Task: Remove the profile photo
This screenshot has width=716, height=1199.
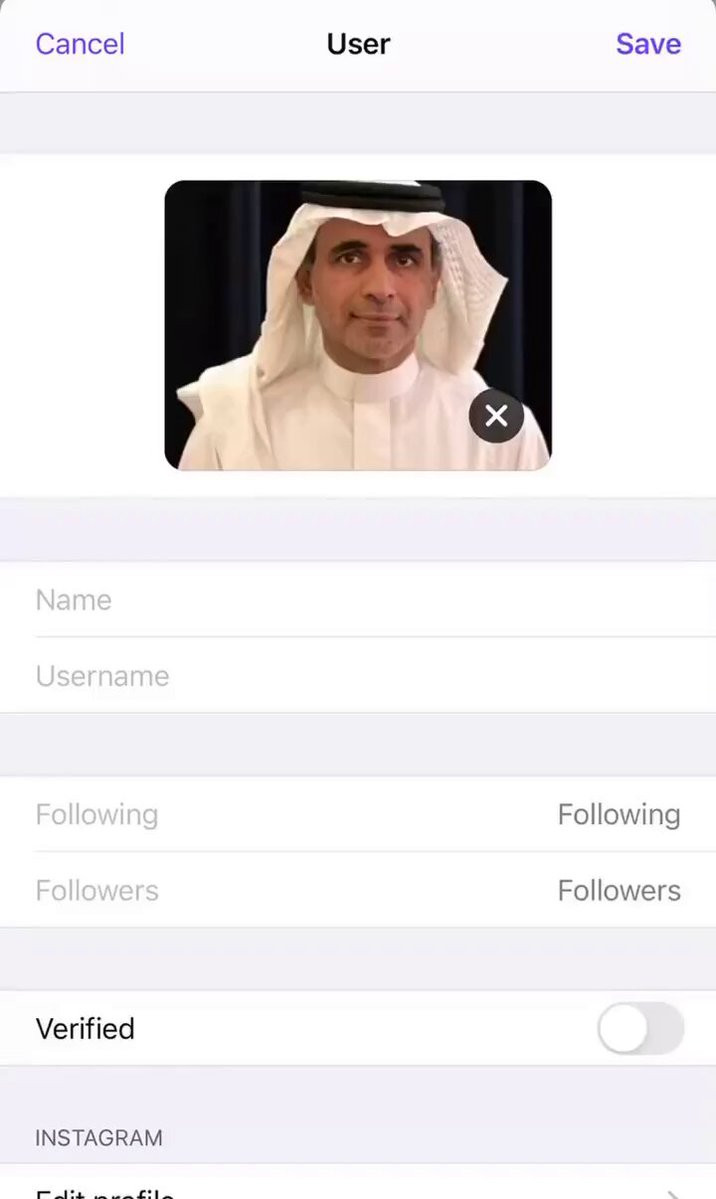Action: coord(496,416)
